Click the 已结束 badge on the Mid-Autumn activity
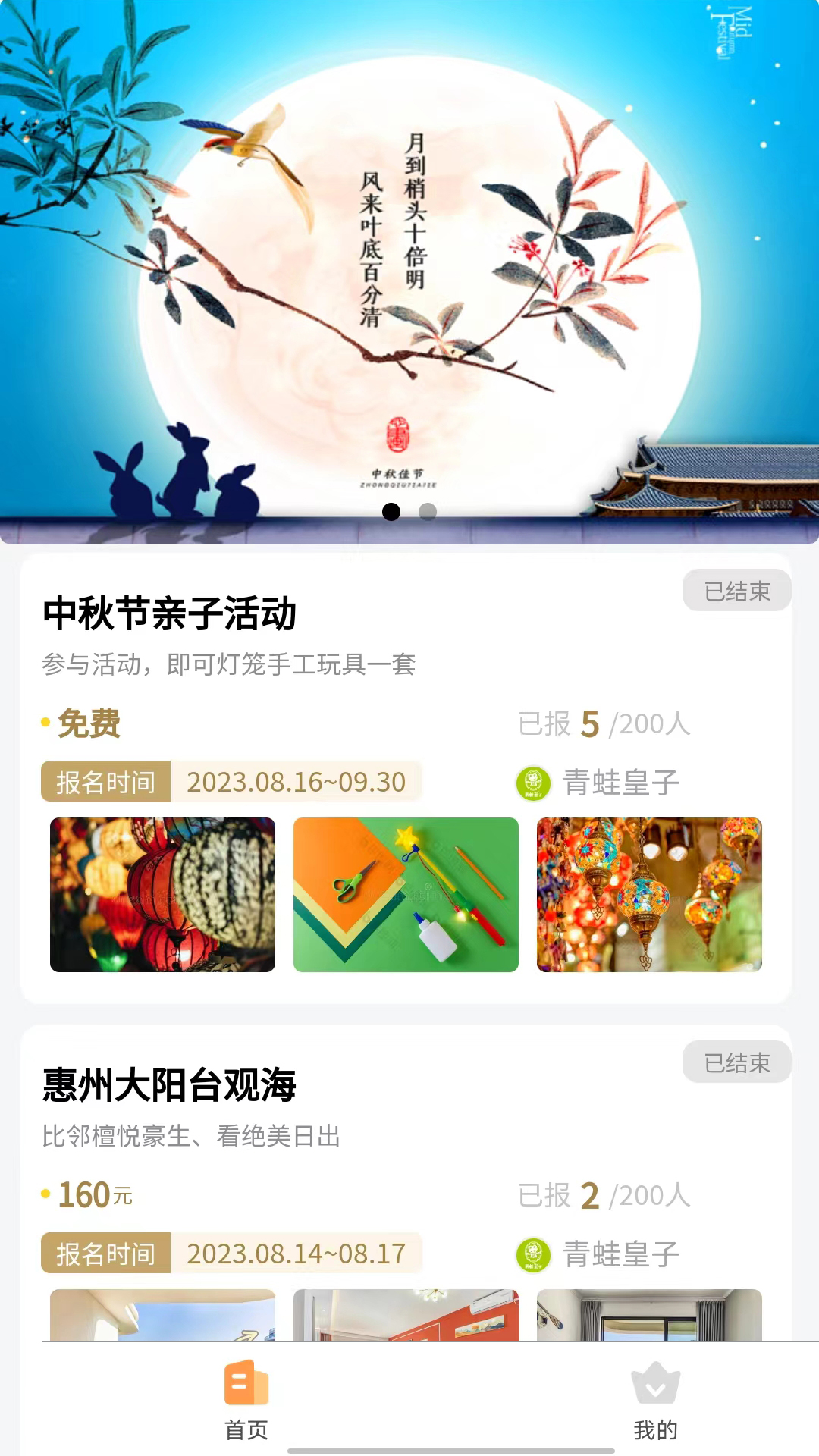 (736, 590)
